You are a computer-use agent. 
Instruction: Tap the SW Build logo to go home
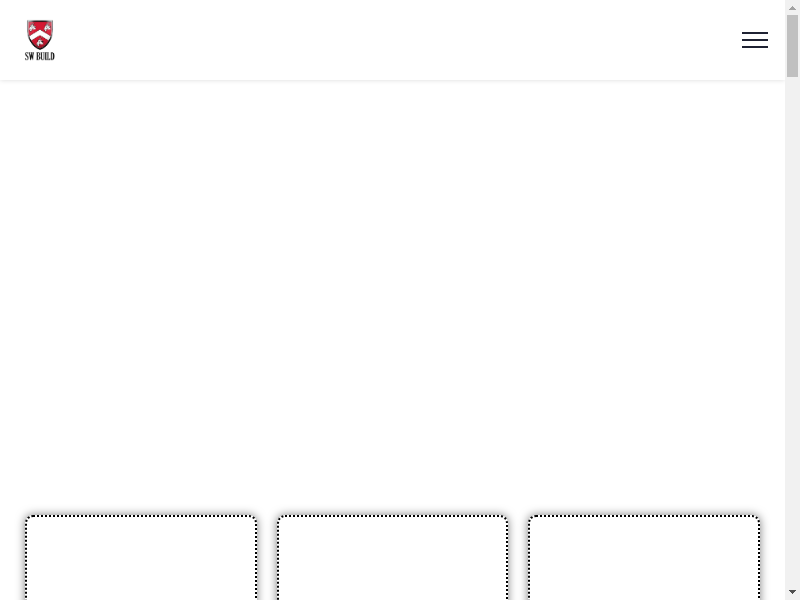click(40, 40)
